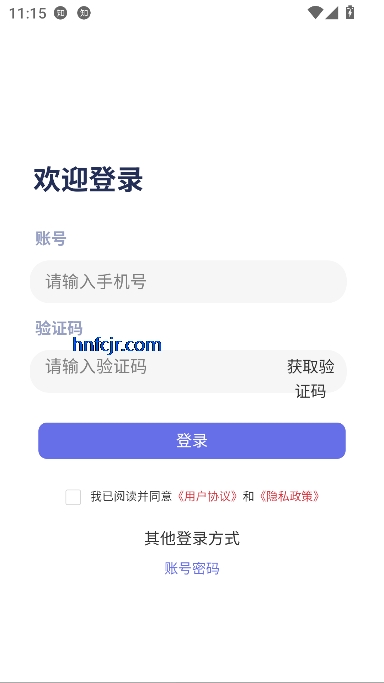Request a code via 获取验证码
This screenshot has height=683, width=384.
(310, 379)
